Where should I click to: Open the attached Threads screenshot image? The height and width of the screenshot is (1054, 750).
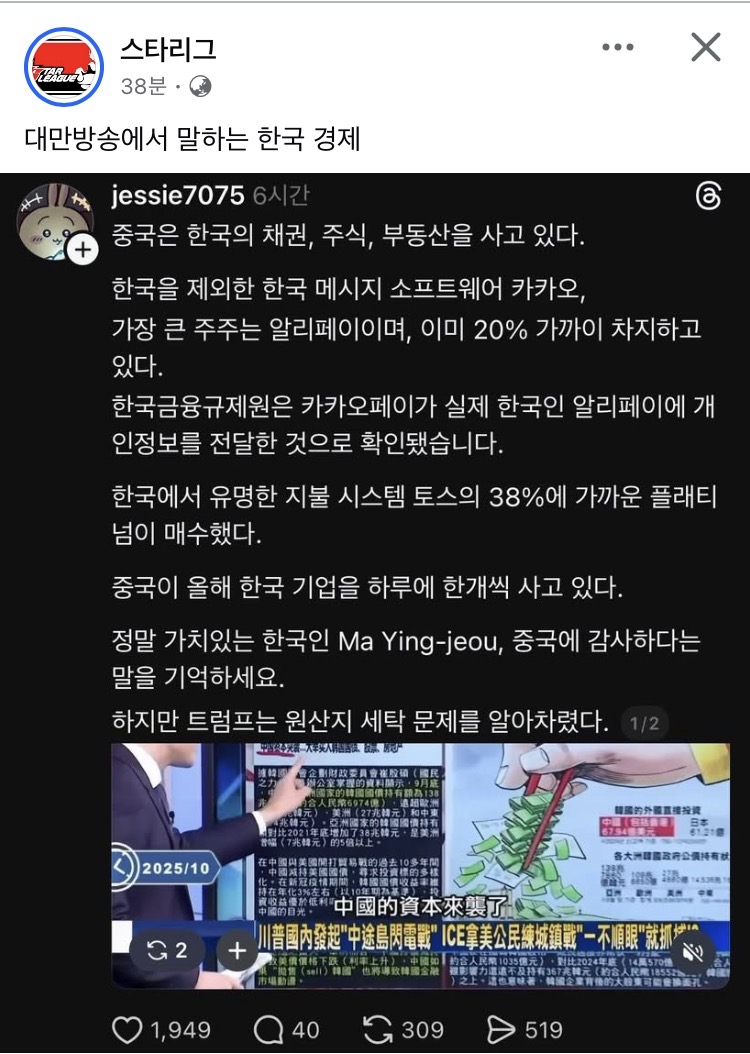click(375, 600)
